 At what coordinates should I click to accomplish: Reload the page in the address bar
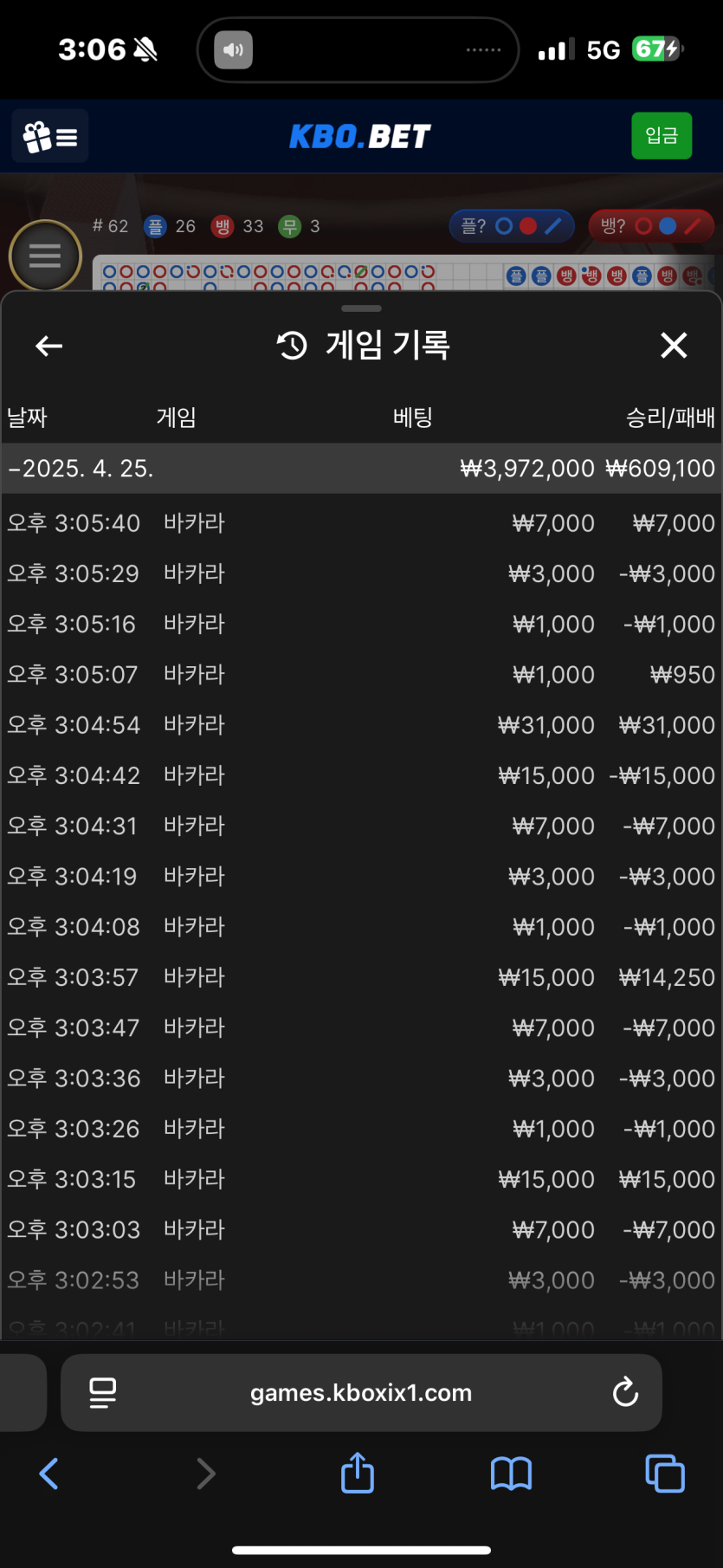coord(625,1392)
